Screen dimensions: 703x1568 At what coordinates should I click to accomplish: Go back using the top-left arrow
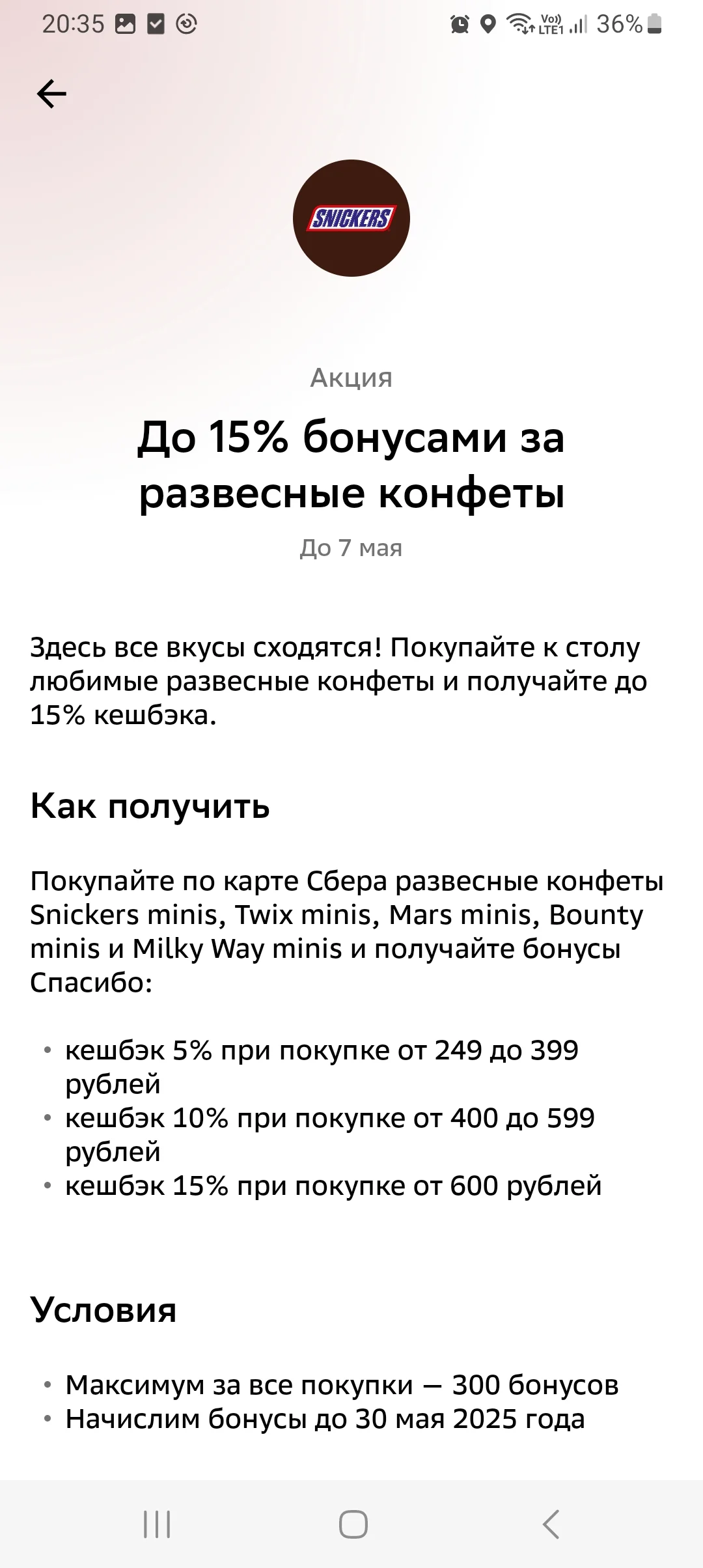pyautogui.click(x=51, y=94)
